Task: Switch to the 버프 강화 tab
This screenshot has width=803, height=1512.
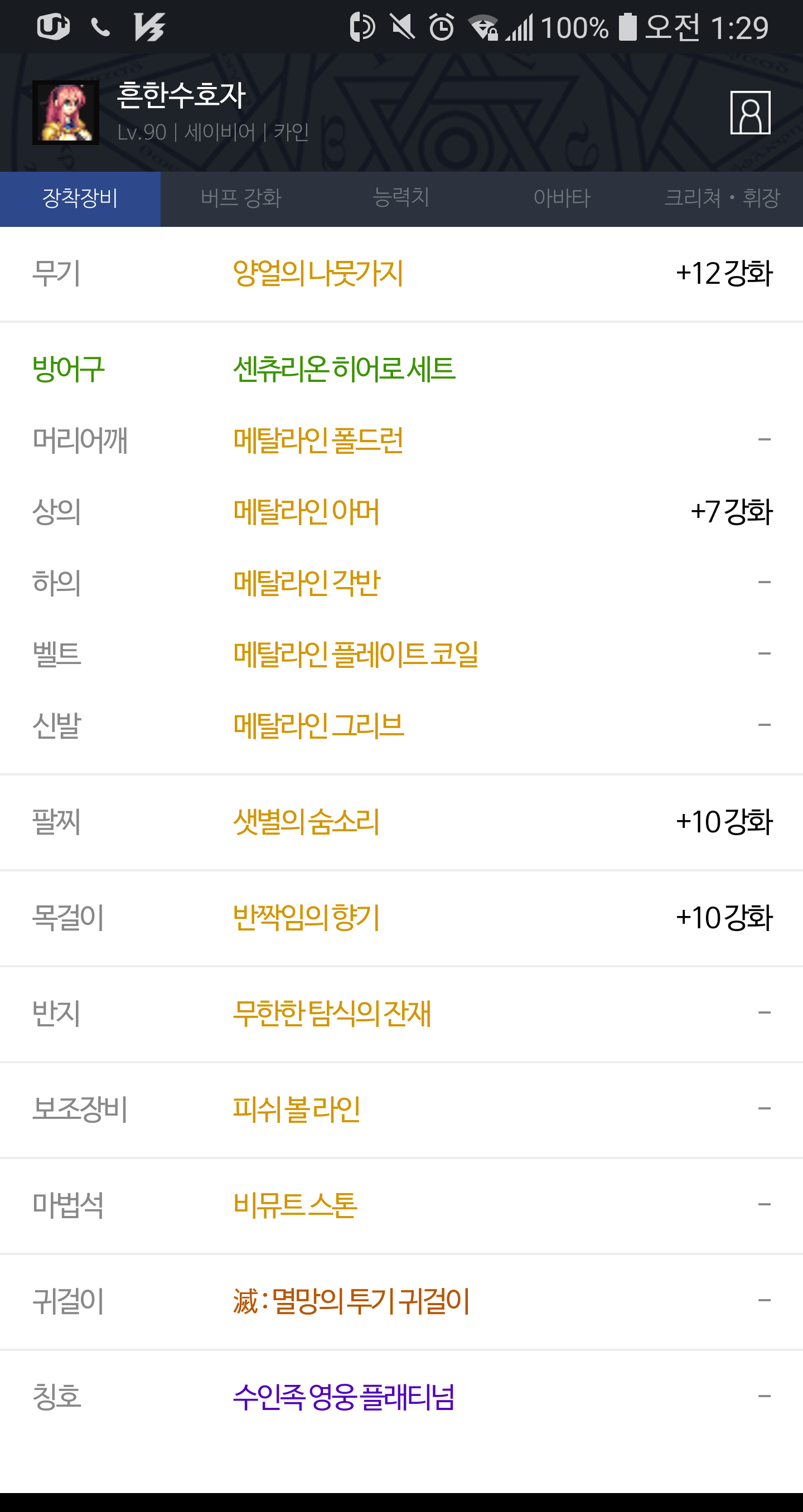Action: [241, 198]
